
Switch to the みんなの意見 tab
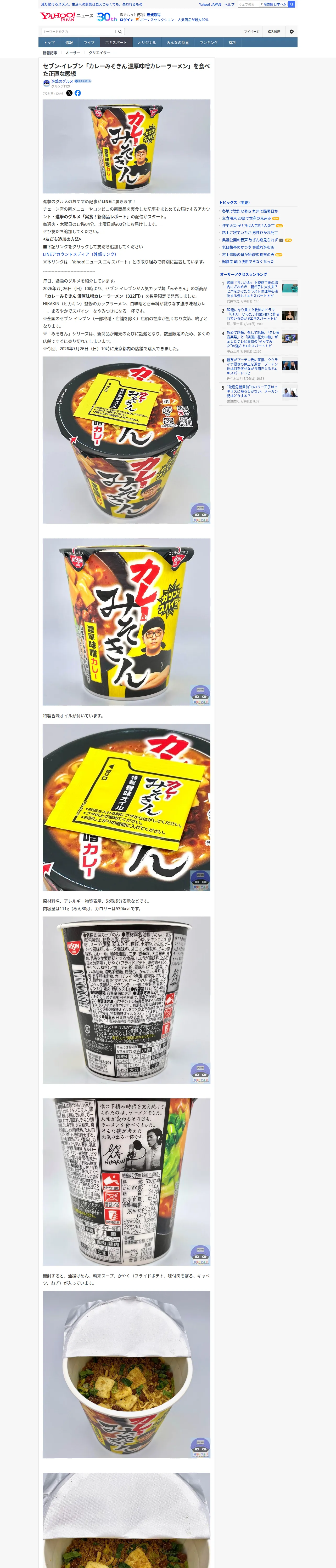point(178,43)
